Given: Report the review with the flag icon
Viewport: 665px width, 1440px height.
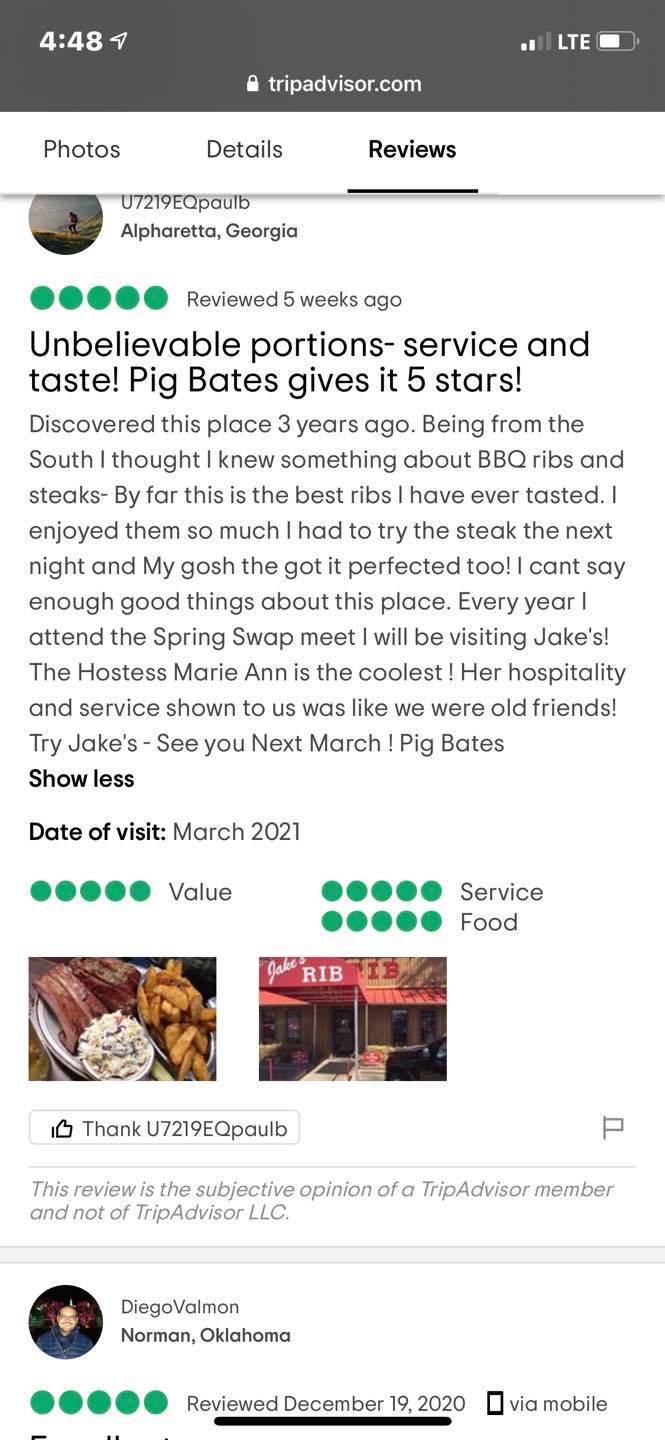Looking at the screenshot, I should click(x=613, y=1128).
